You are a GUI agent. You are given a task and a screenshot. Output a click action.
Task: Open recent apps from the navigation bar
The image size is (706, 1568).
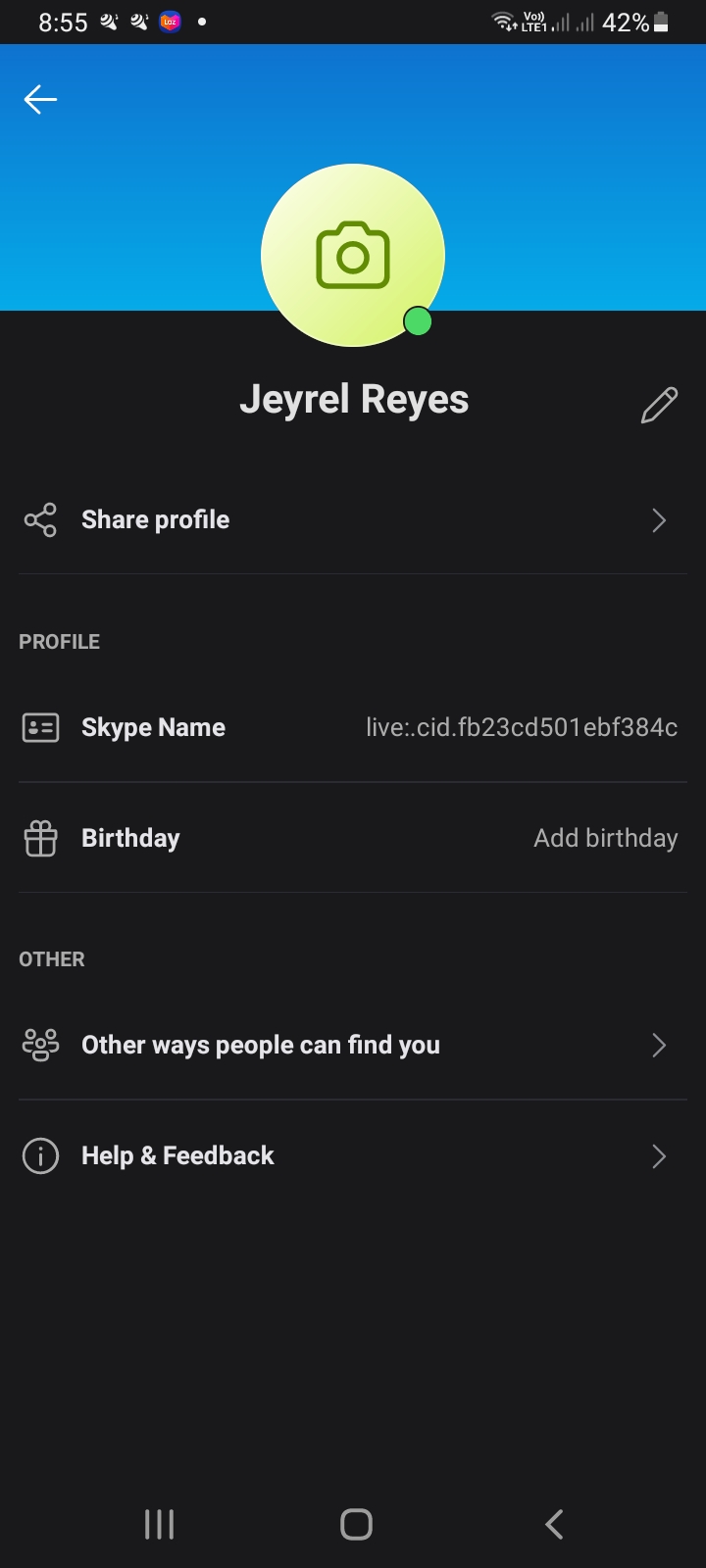(x=159, y=1524)
